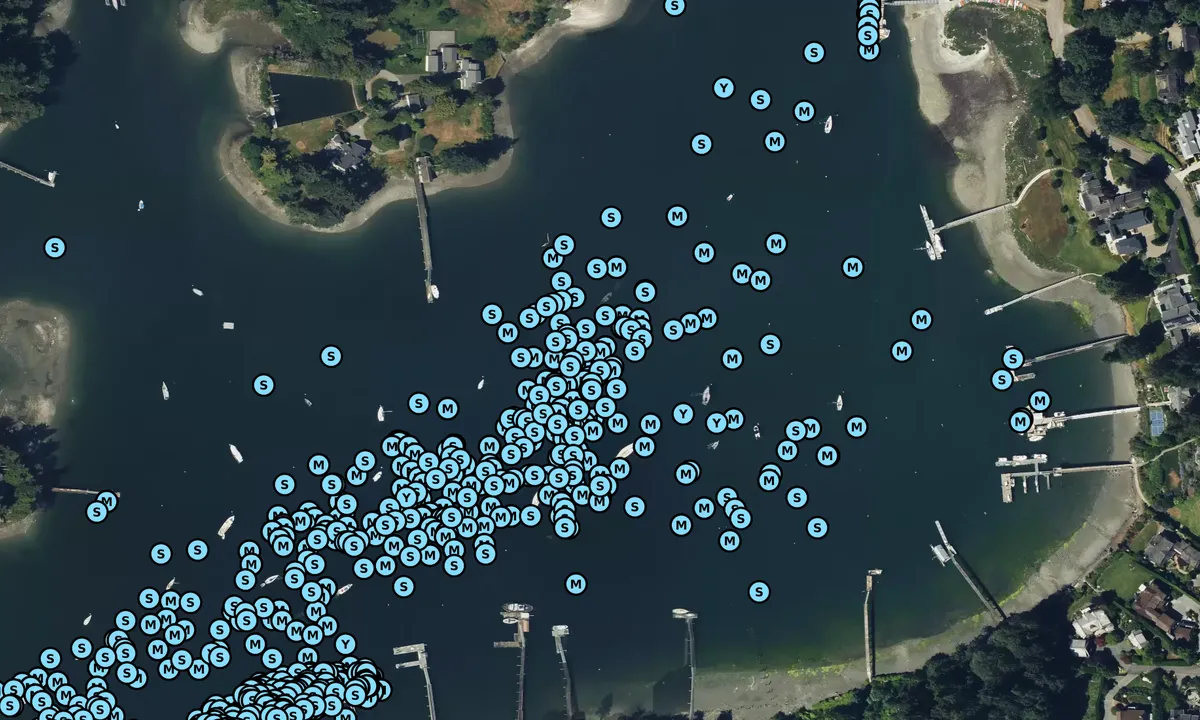Open the southernmost lone M marker above the piers
Image resolution: width=1200 pixels, height=720 pixels.
pos(575,583)
